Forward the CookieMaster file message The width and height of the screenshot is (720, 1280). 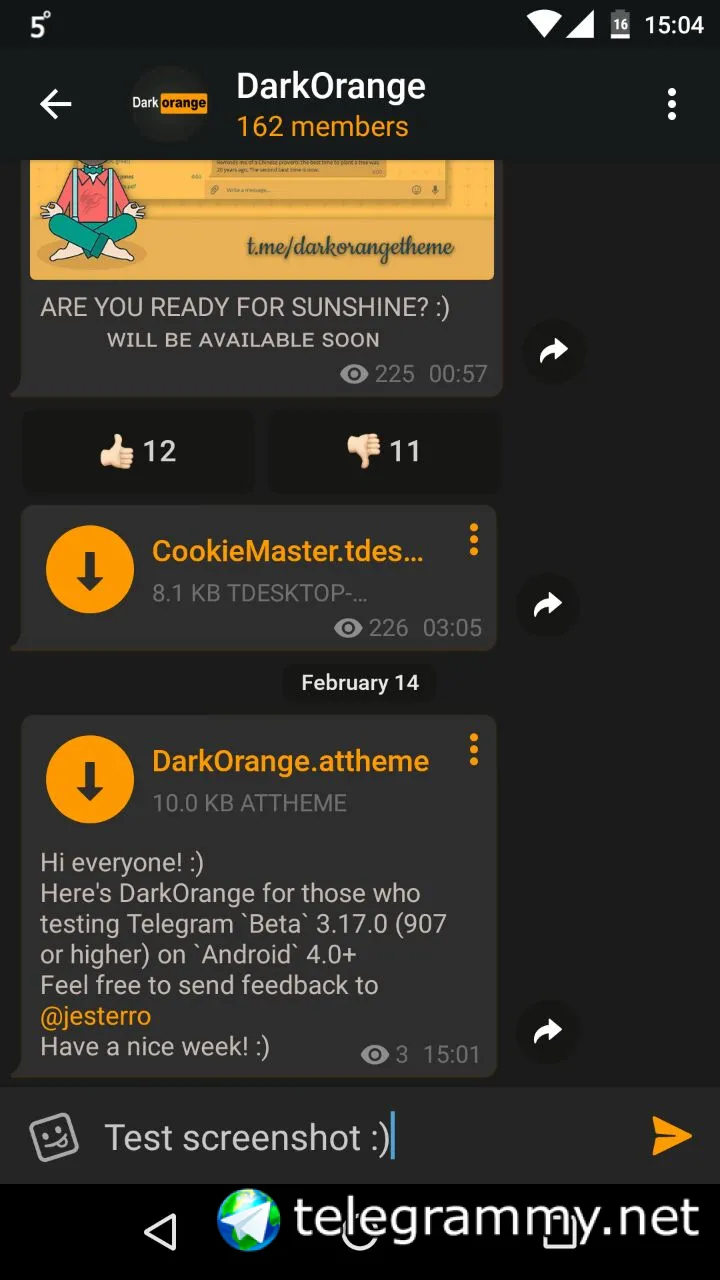(x=548, y=605)
